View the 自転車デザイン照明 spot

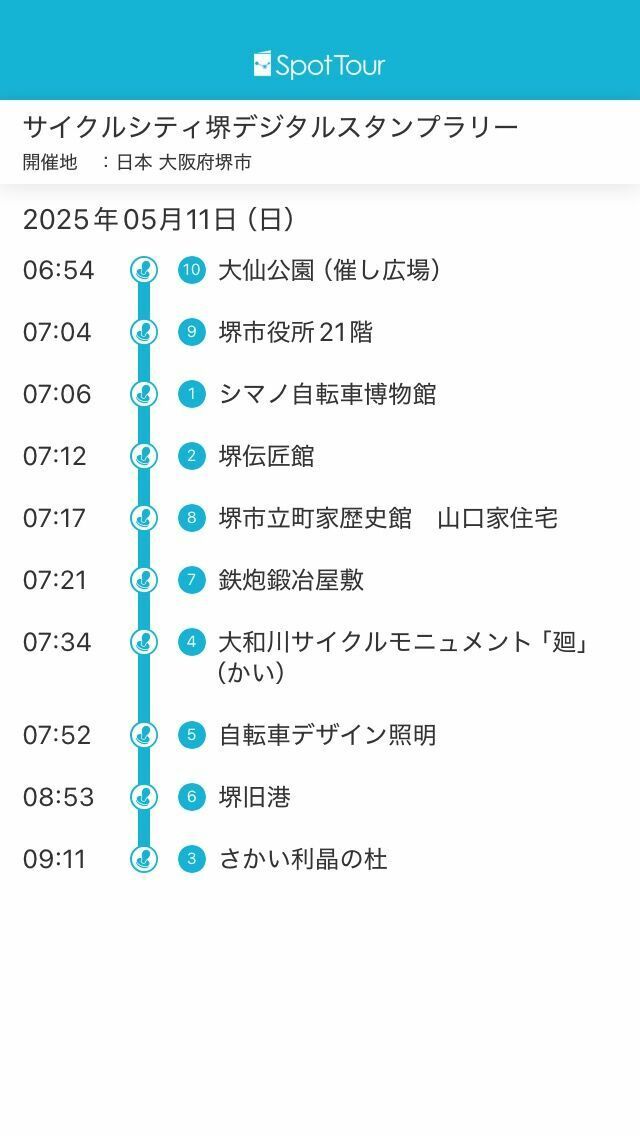pyautogui.click(x=327, y=735)
